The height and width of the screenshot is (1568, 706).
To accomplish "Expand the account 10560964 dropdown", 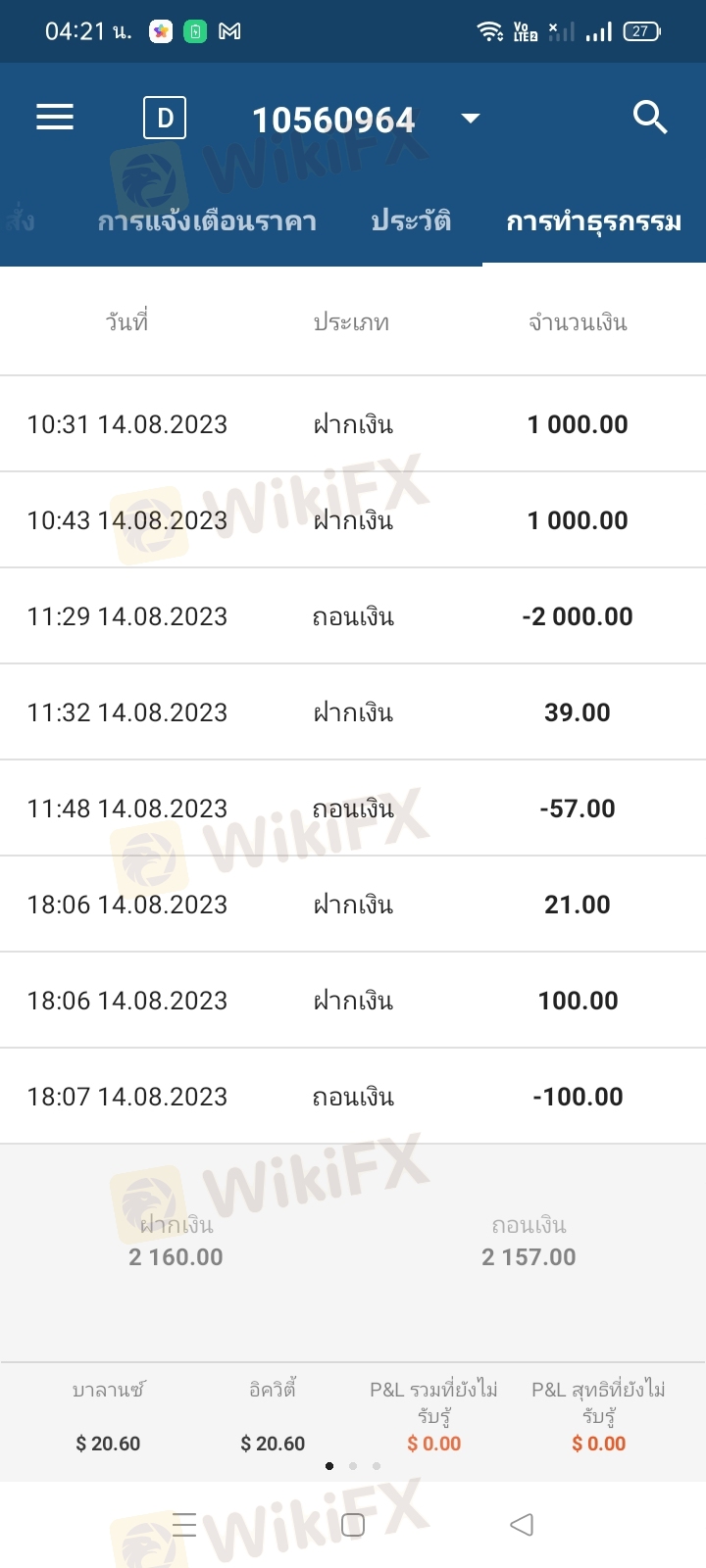I will click(x=471, y=119).
